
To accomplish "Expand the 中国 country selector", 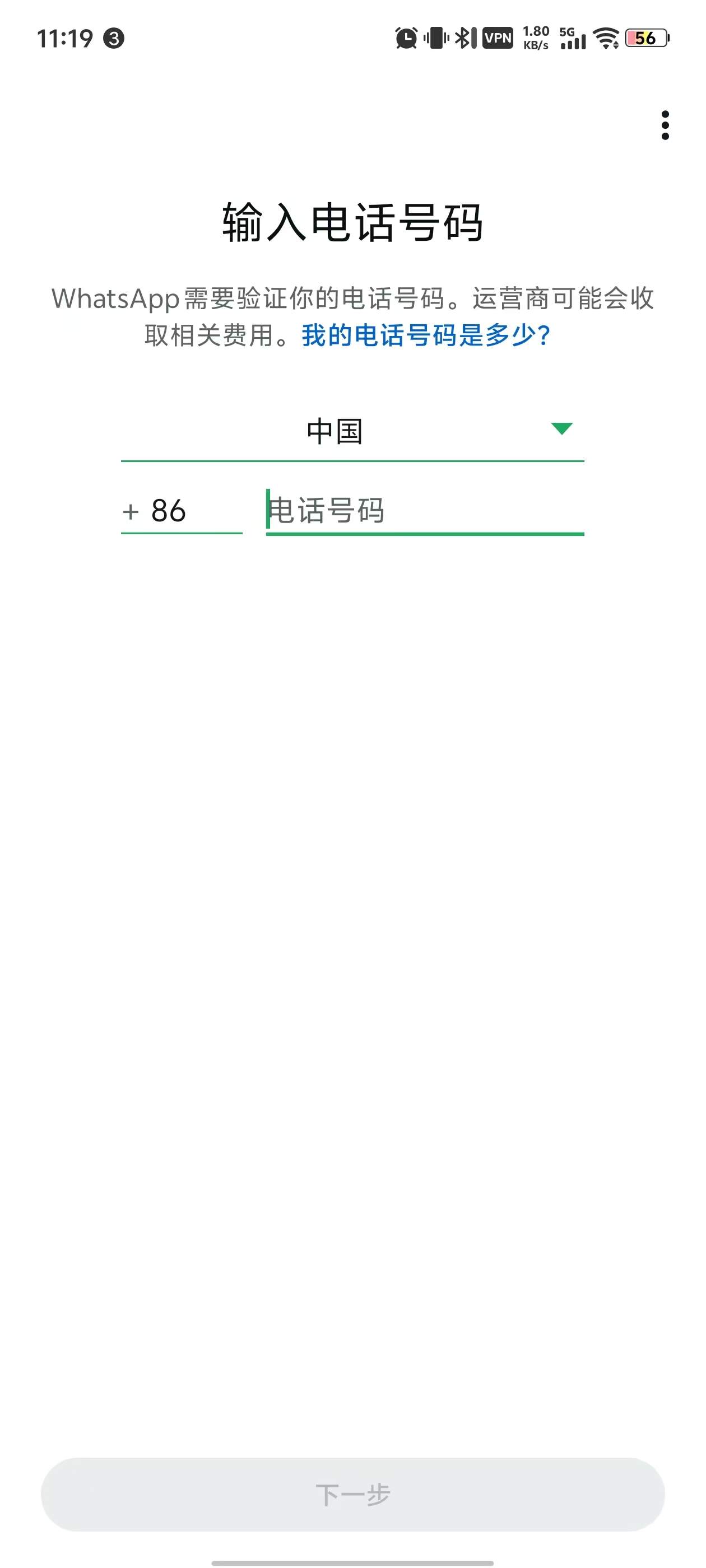I will (x=352, y=432).
